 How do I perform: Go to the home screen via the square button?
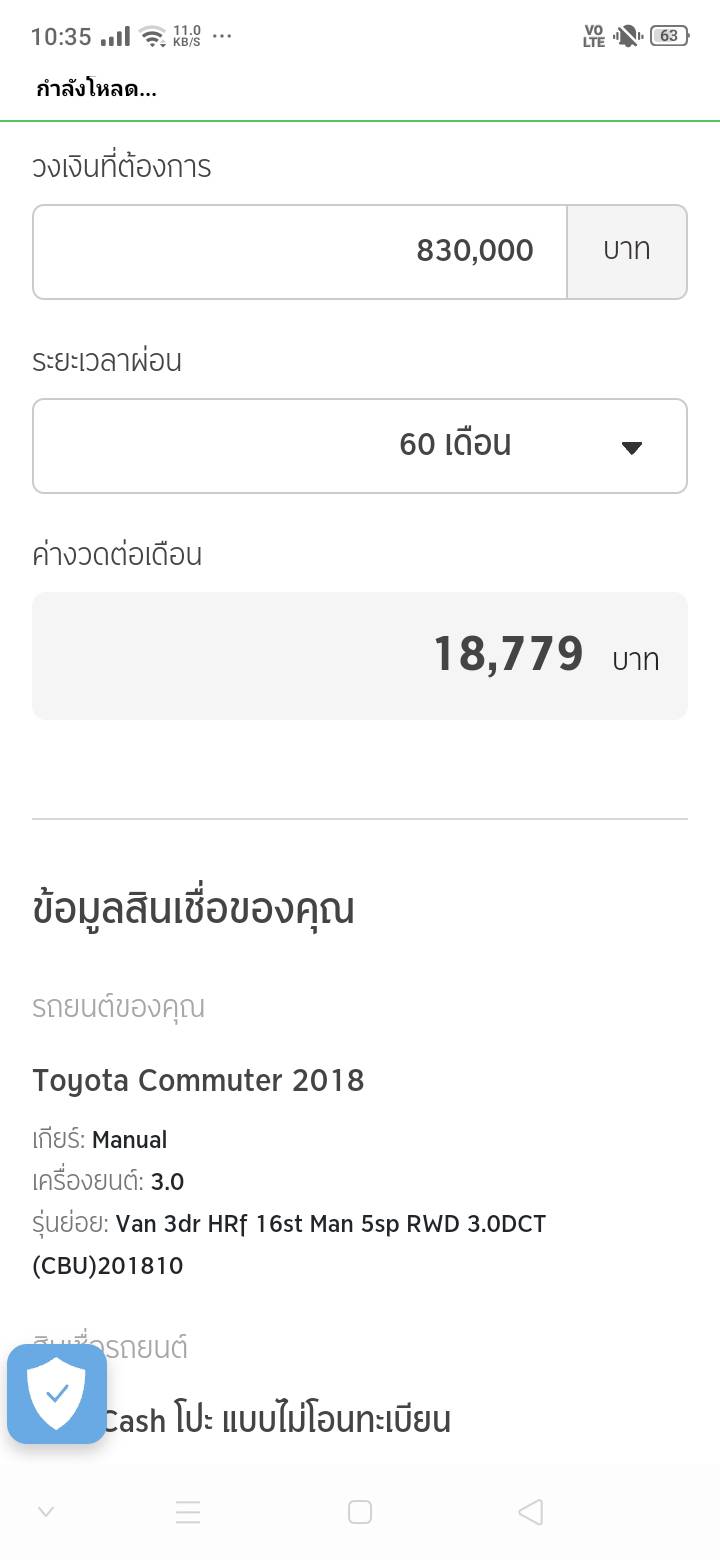pyautogui.click(x=360, y=1512)
